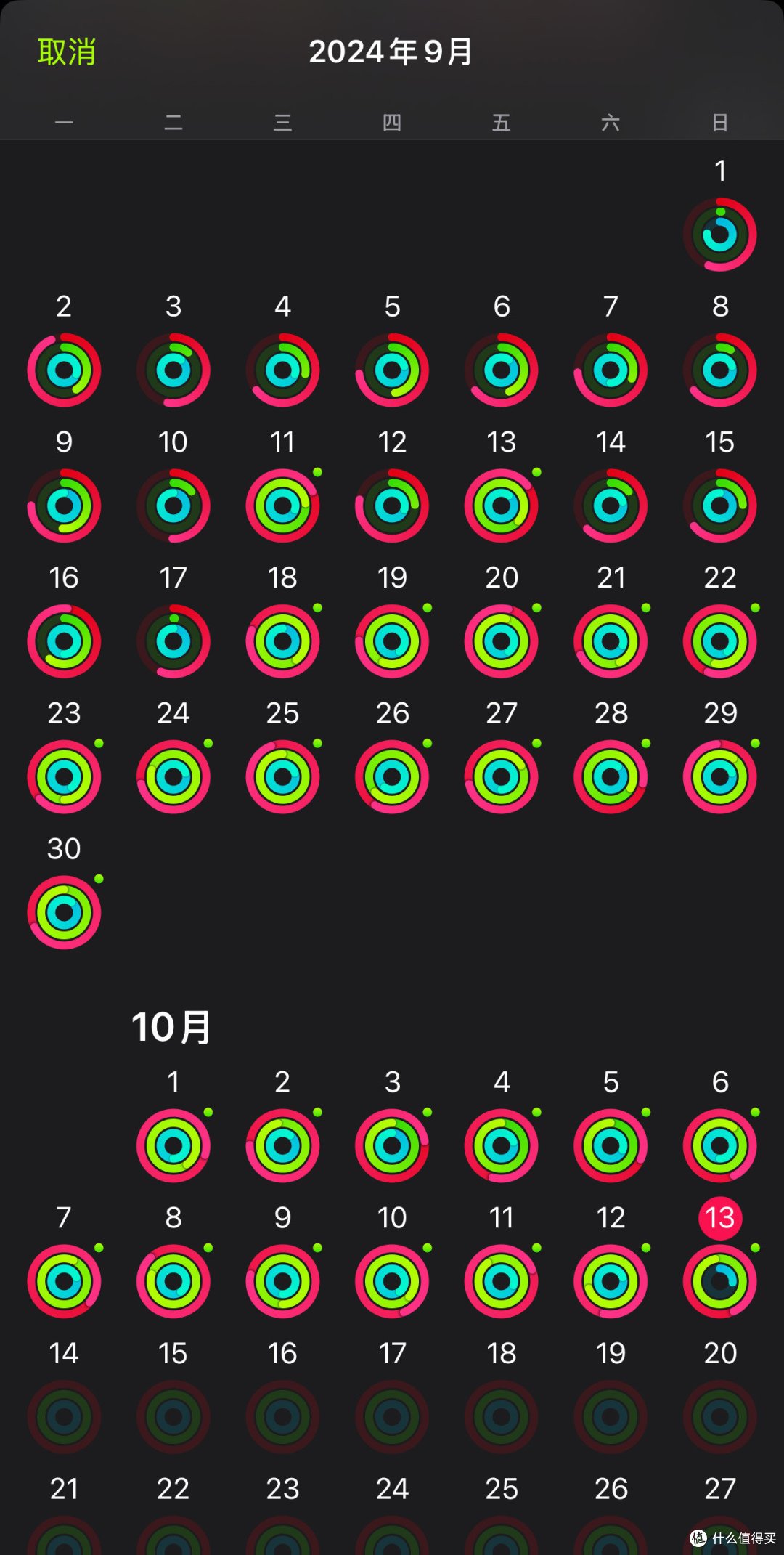Open September 18 activity rings
The image size is (784, 1555).
pos(282,641)
